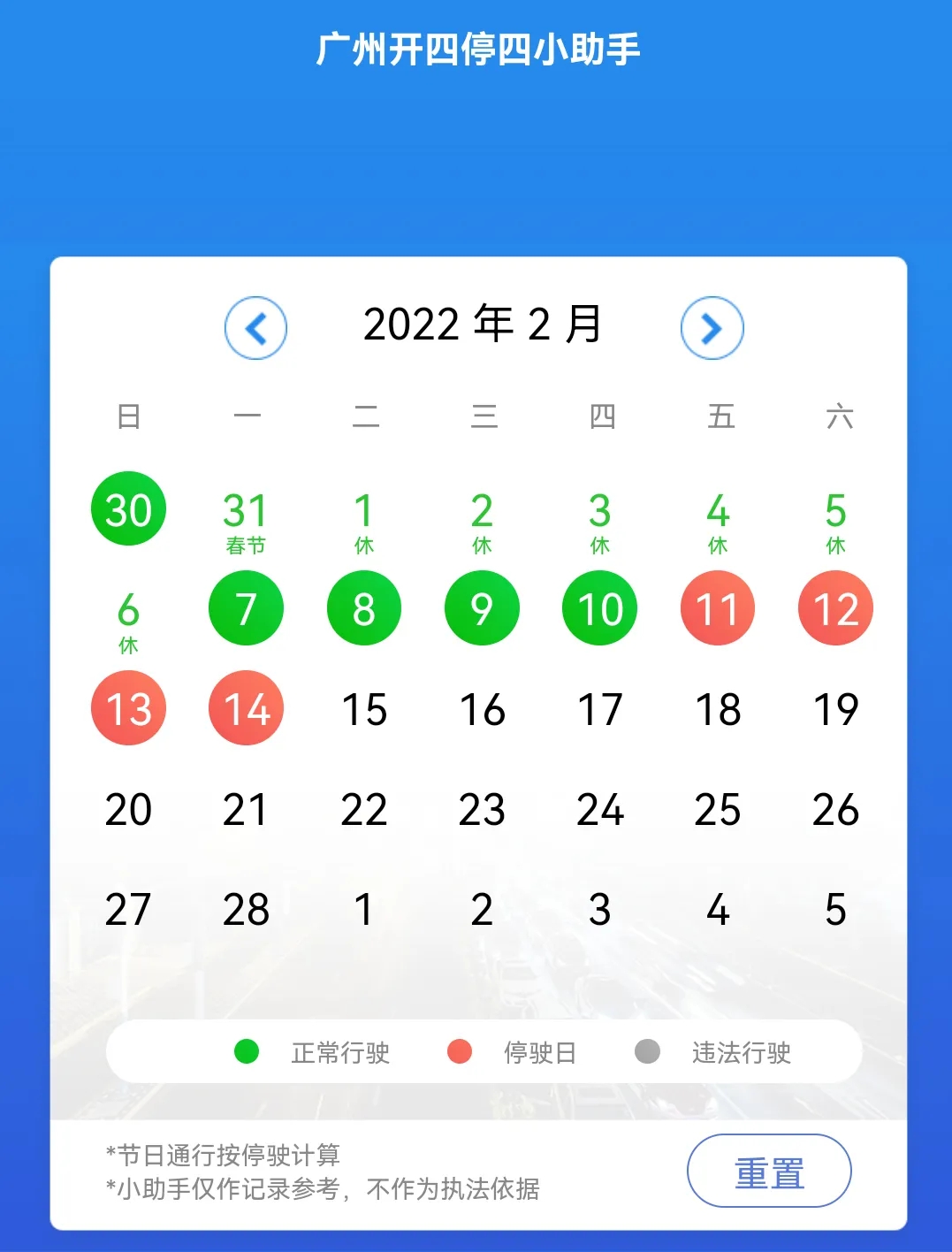Select February 26 on the calendar
The height and width of the screenshot is (1252, 952).
click(x=835, y=809)
